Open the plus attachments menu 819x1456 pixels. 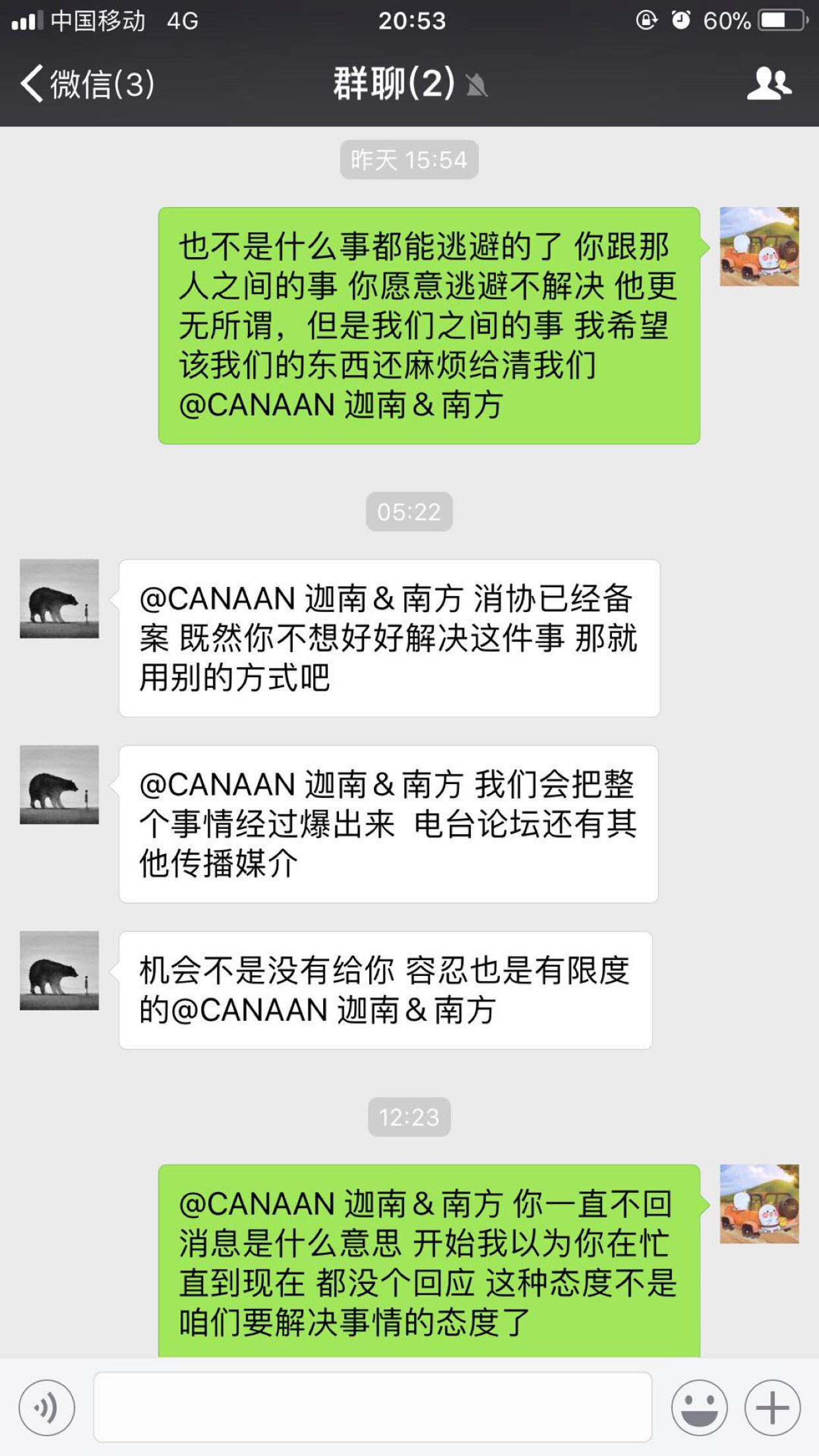(772, 1407)
